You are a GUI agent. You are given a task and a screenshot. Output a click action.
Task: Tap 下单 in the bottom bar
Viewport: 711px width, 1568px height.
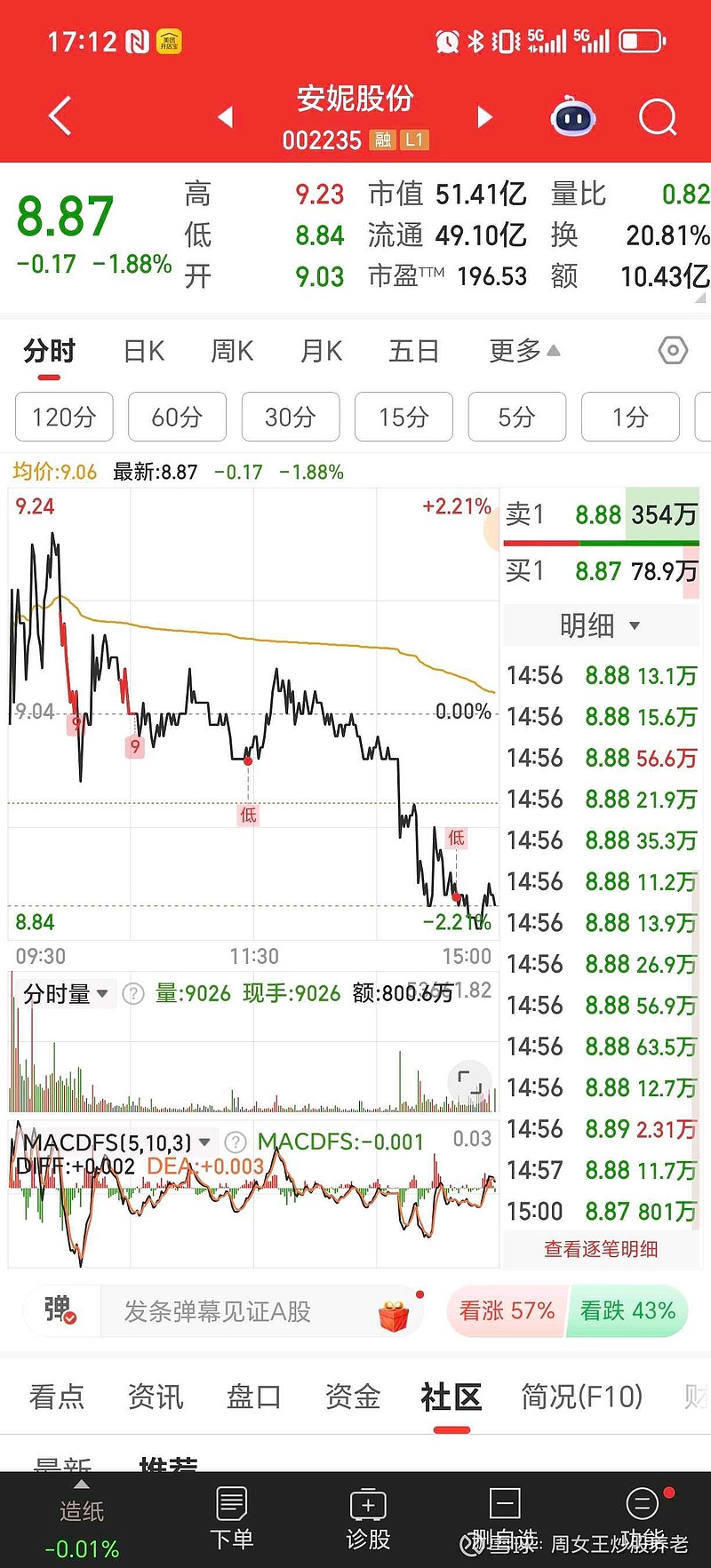[x=231, y=1518]
